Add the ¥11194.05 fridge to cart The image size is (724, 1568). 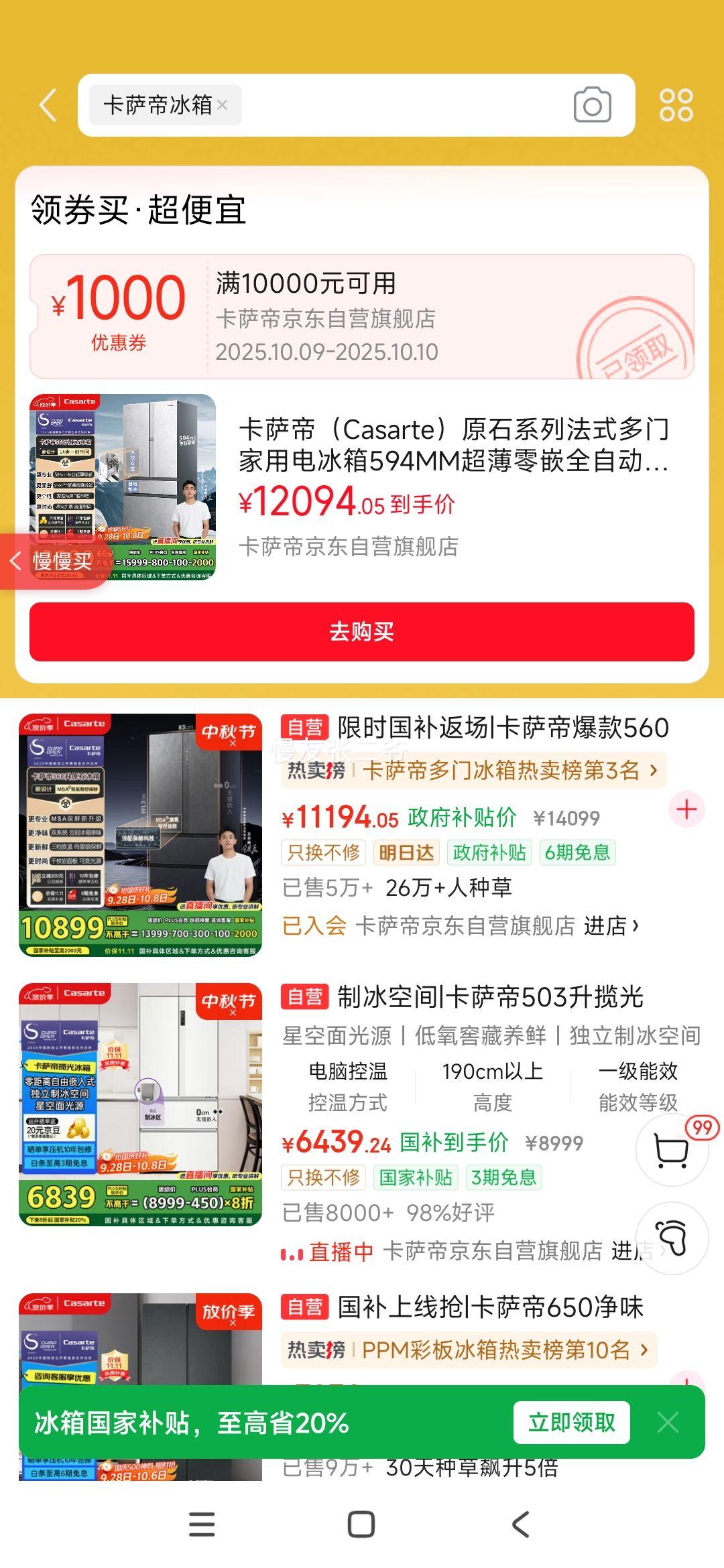coord(686,809)
